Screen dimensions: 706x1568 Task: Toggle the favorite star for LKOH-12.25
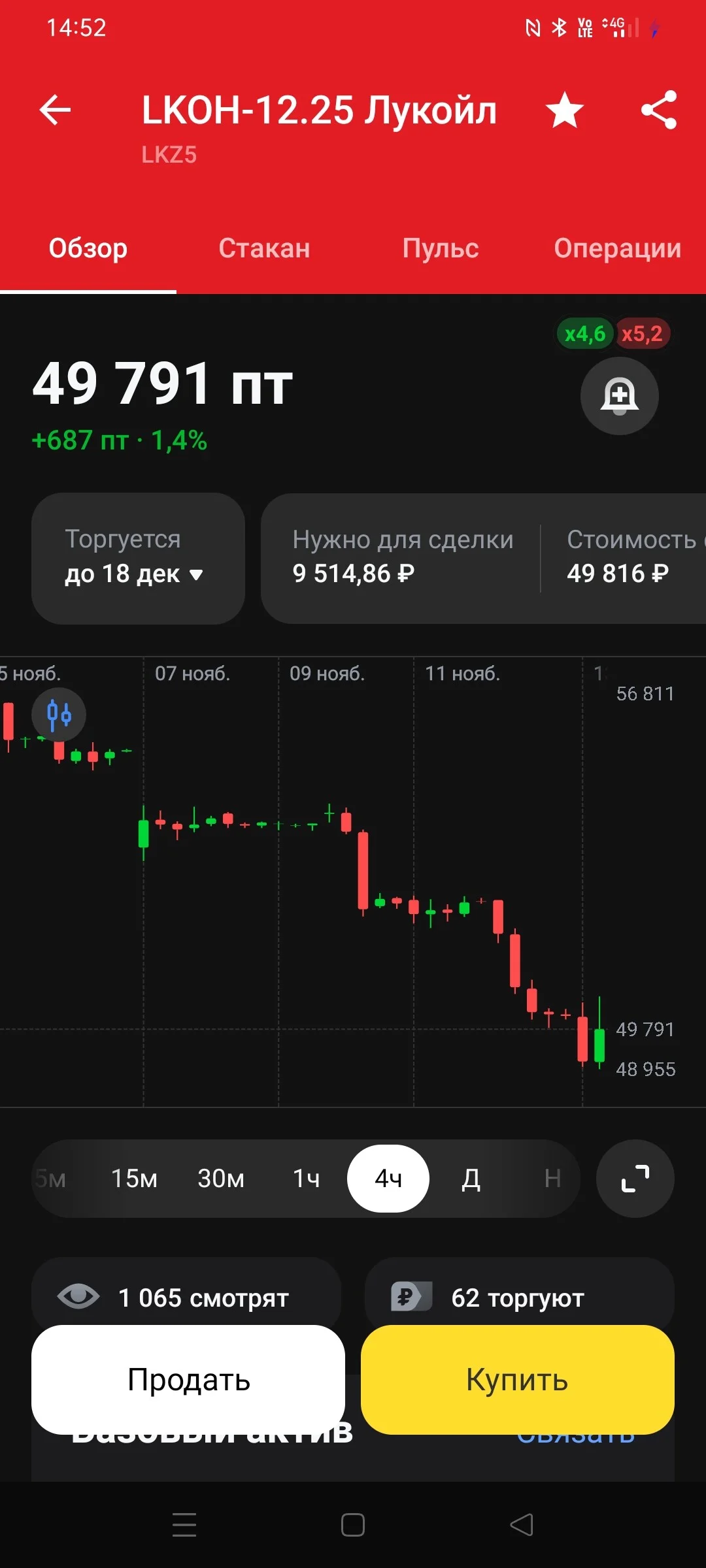pyautogui.click(x=565, y=110)
